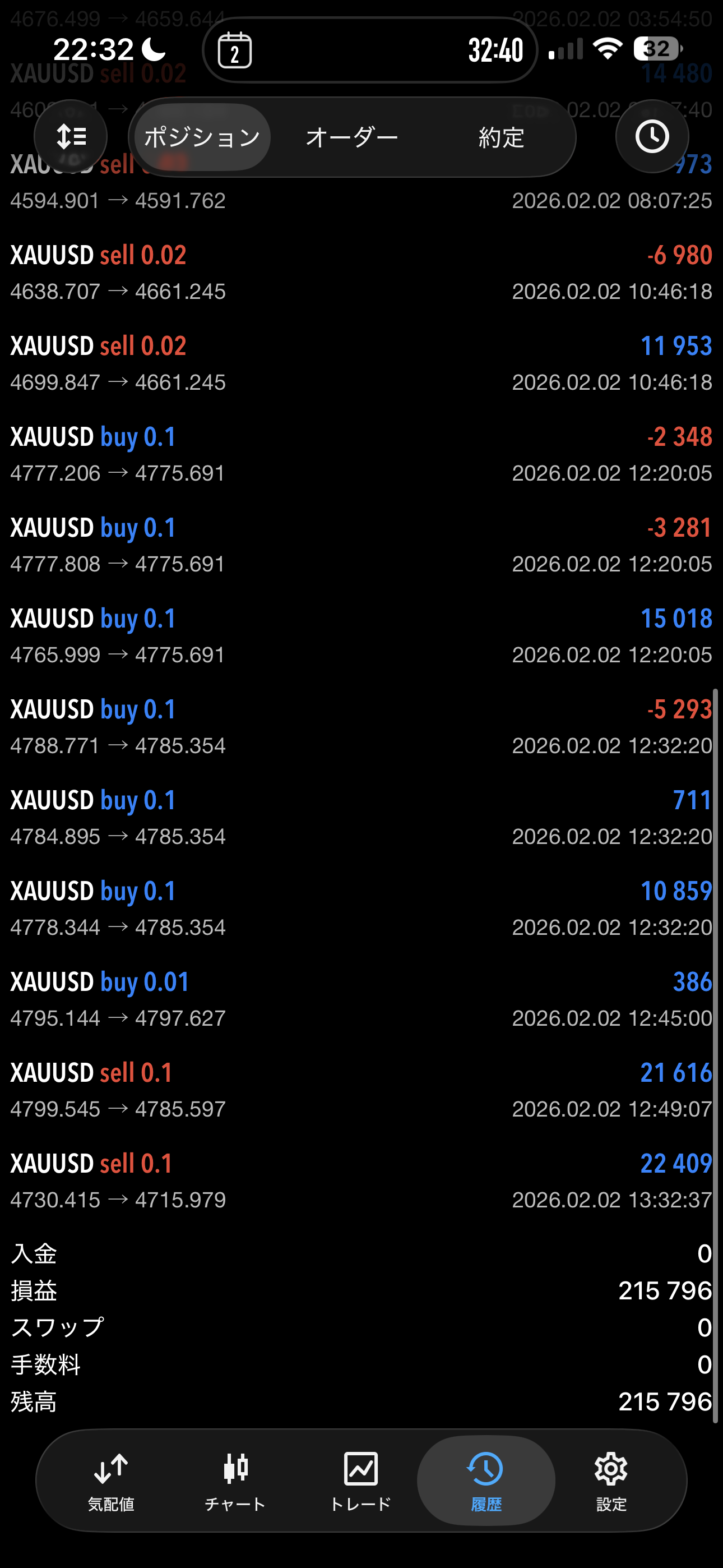Switch to the 約定 tab

501,137
